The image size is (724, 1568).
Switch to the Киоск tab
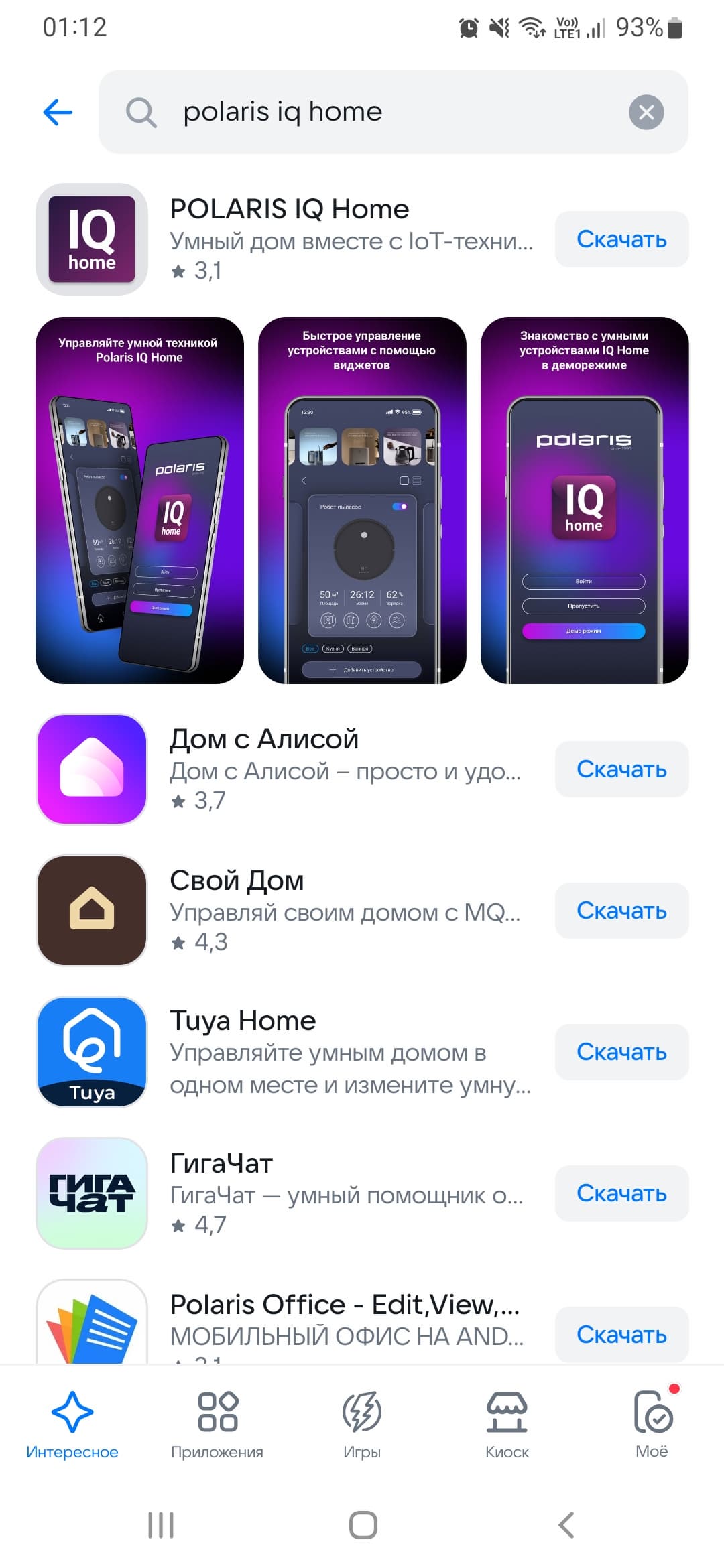click(x=507, y=1425)
